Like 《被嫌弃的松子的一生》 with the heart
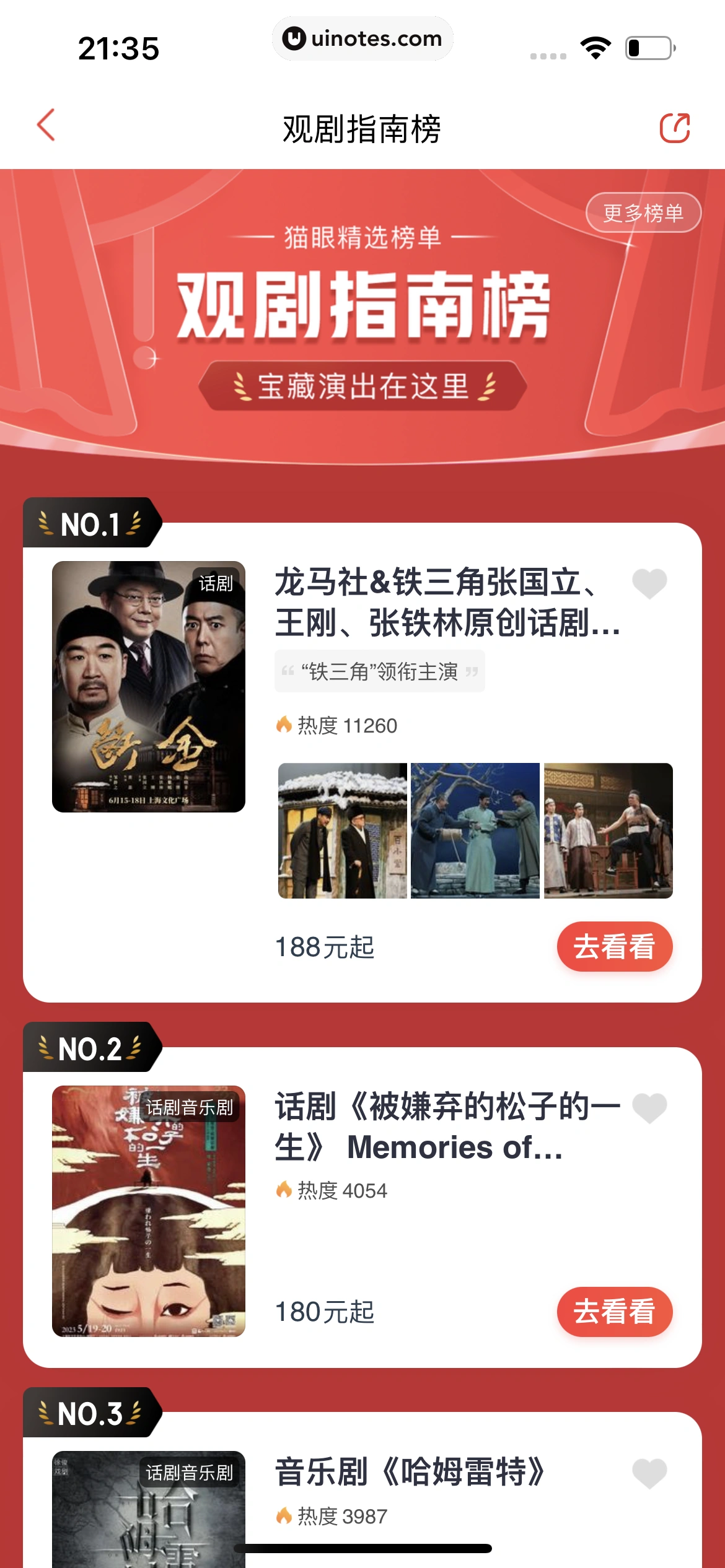Image resolution: width=725 pixels, height=1568 pixels. 649,1108
